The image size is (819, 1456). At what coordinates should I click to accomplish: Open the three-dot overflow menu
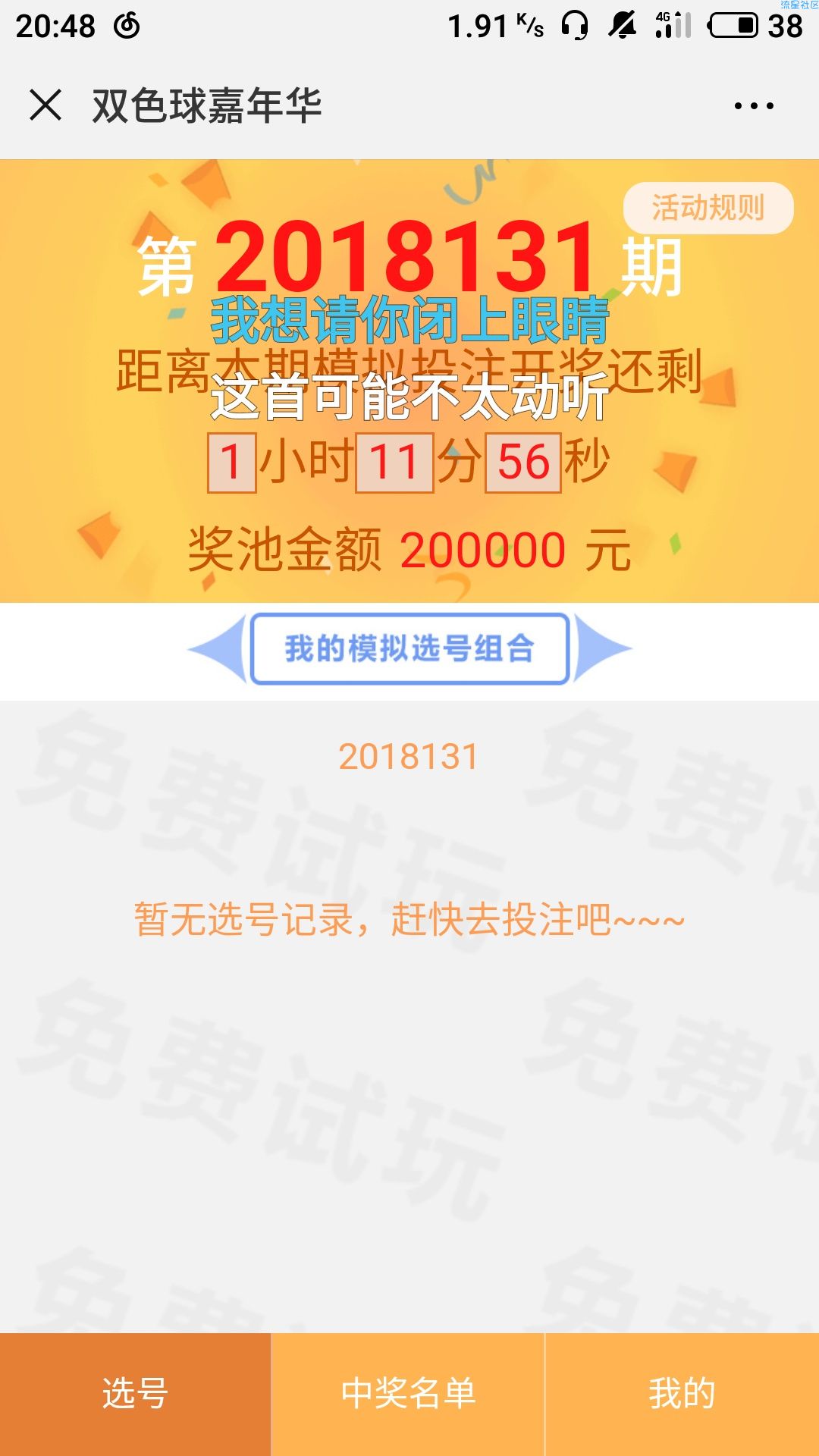(754, 105)
